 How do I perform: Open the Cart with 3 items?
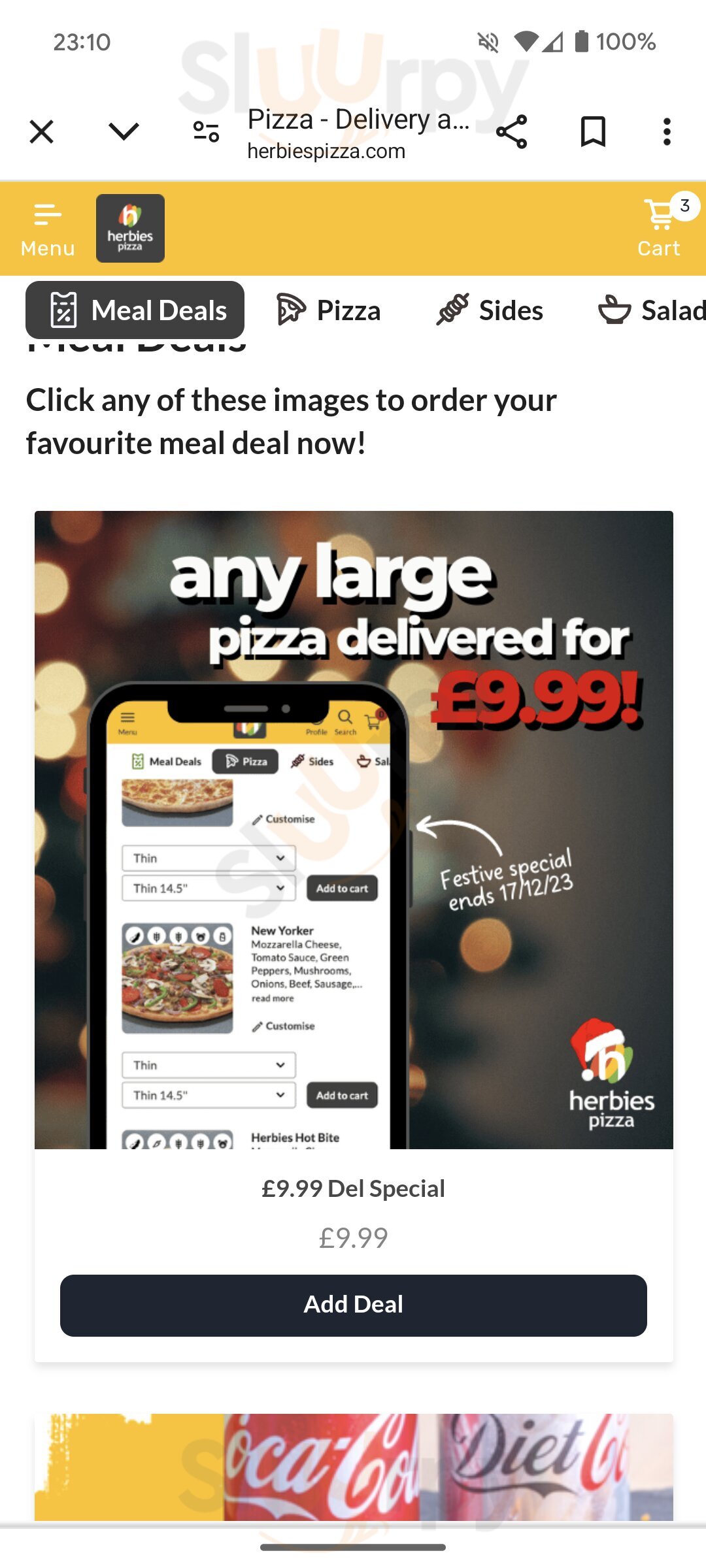(x=660, y=229)
